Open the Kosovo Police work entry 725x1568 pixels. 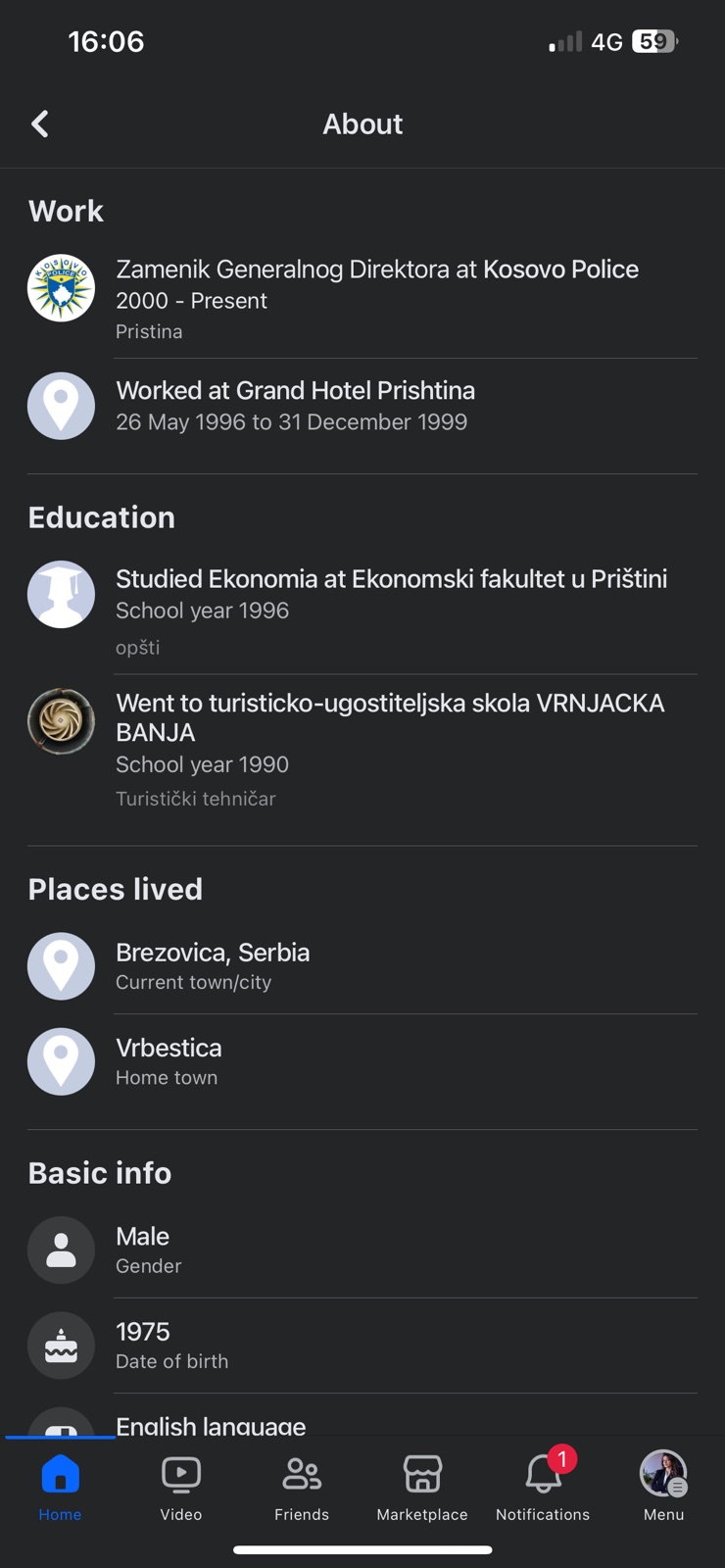(x=362, y=298)
